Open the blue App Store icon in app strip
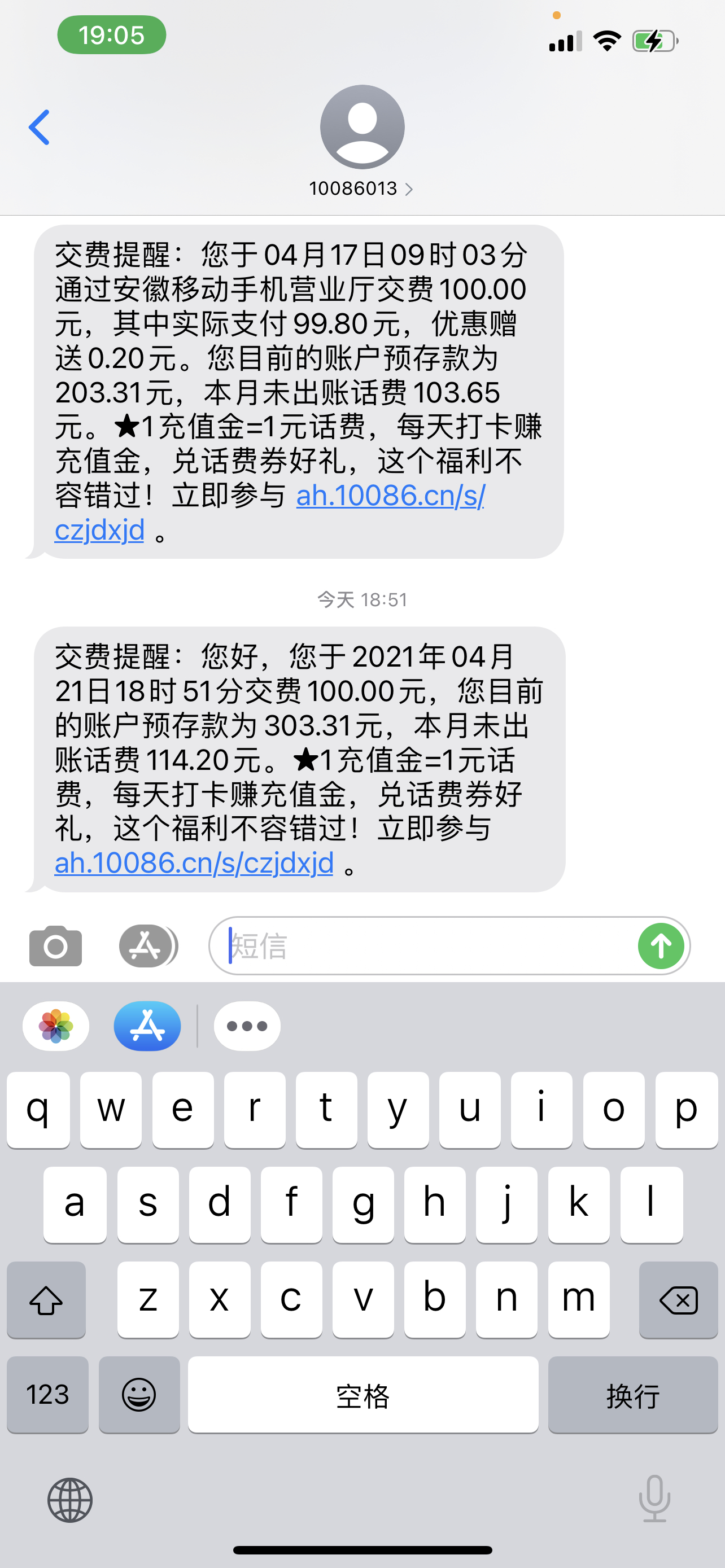Viewport: 725px width, 1568px height. [148, 1026]
